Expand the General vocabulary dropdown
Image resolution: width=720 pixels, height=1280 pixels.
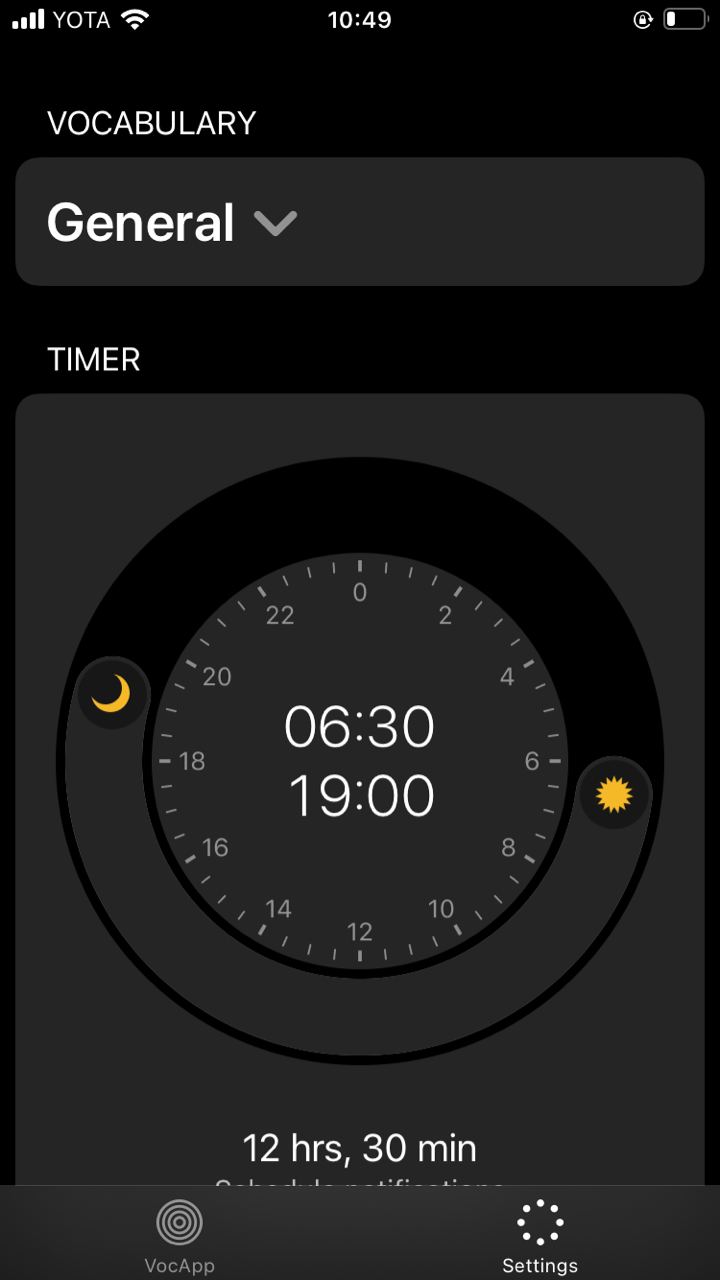click(275, 223)
